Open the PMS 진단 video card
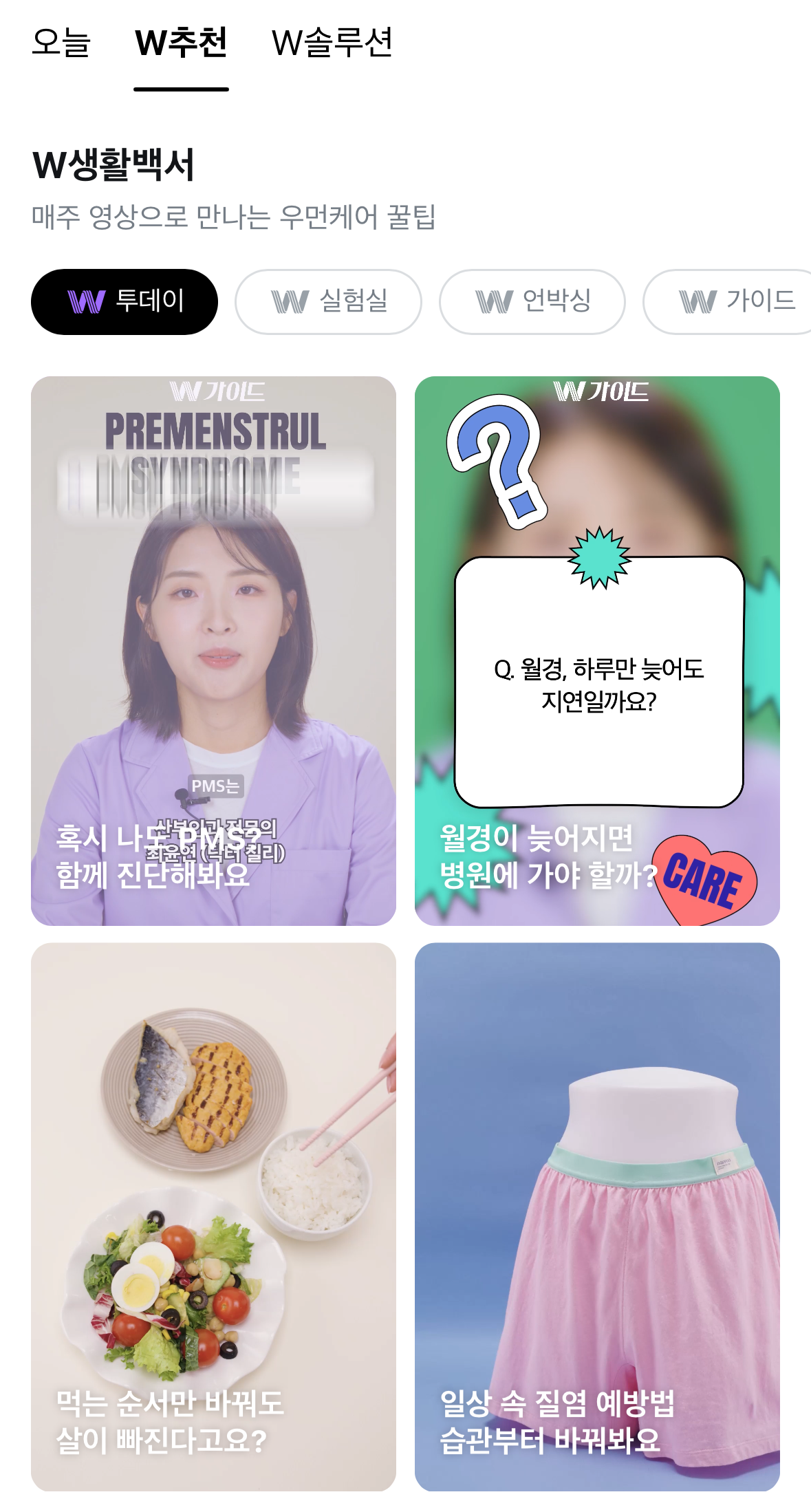The height and width of the screenshot is (1512, 811). point(213,650)
